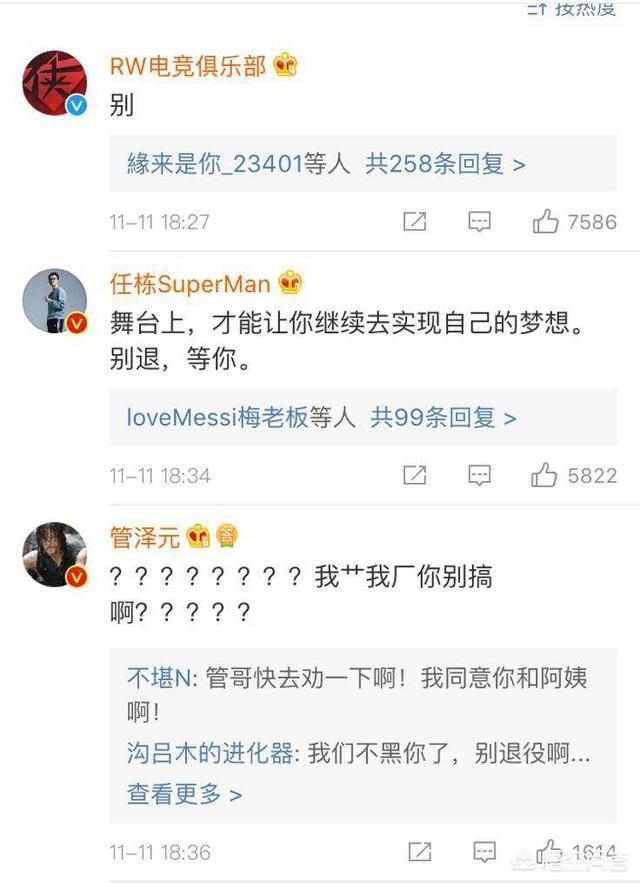
Task: View the 99 replies to 任栋SuperMan's comment
Action: click(x=444, y=417)
